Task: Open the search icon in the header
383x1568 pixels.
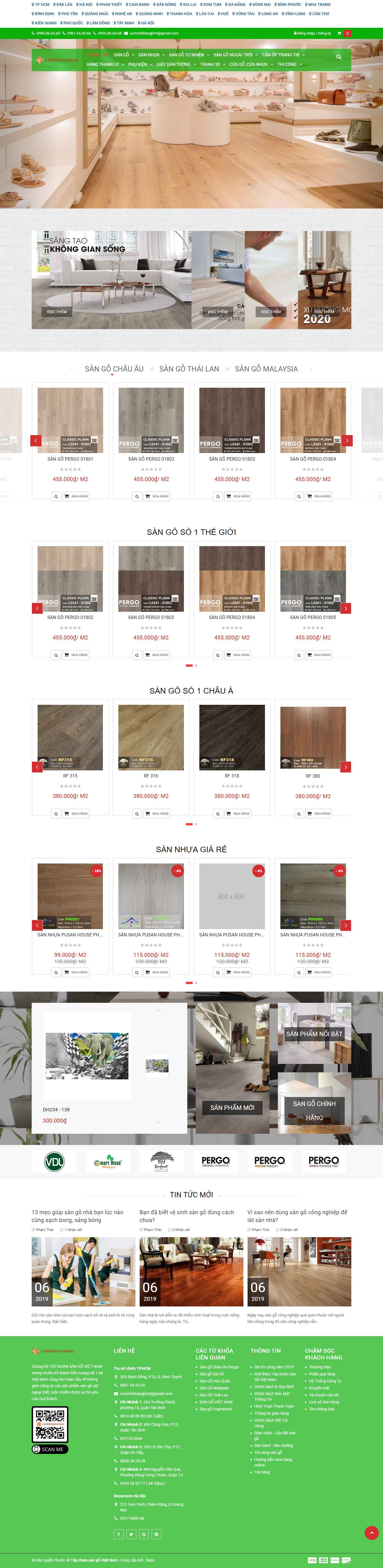Action: [x=338, y=57]
